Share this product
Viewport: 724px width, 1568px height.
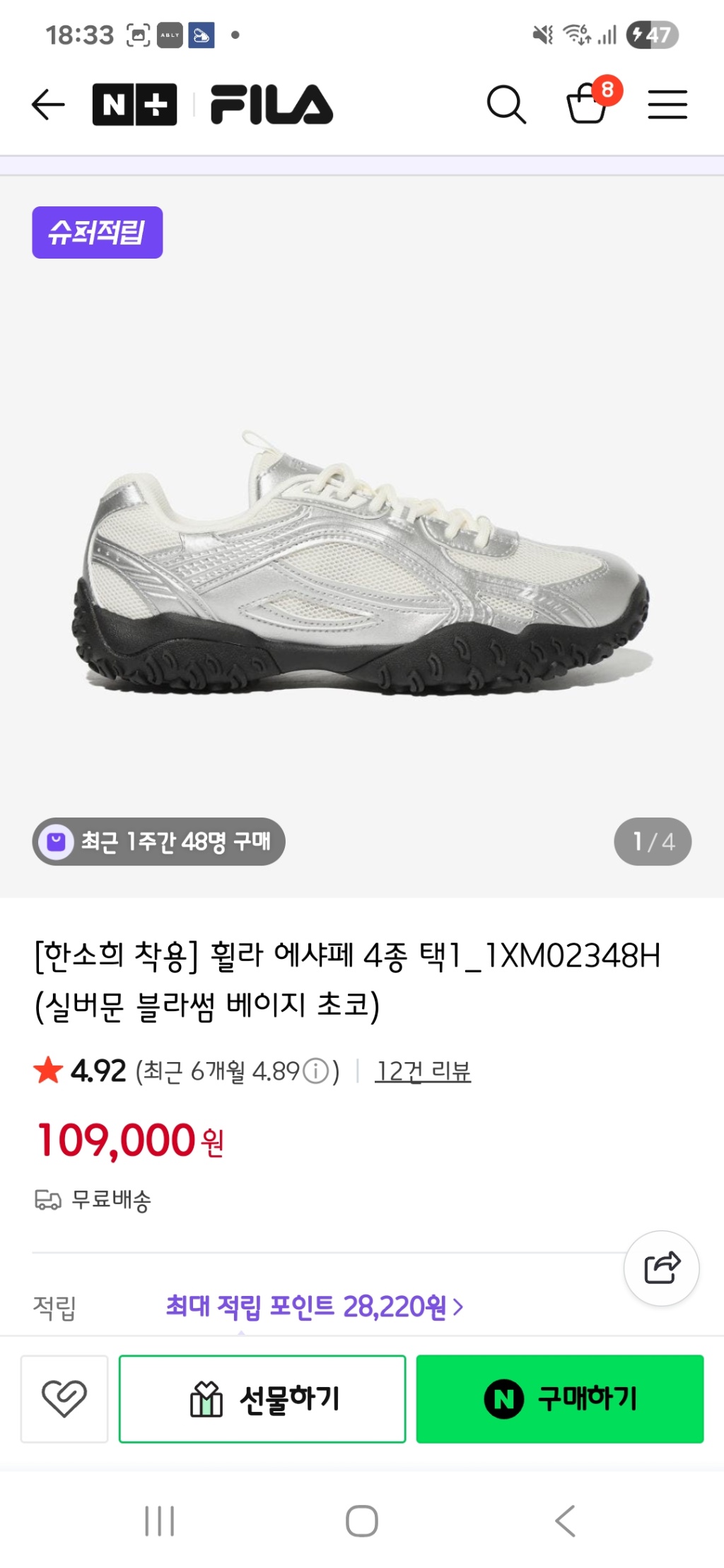coord(661,1268)
